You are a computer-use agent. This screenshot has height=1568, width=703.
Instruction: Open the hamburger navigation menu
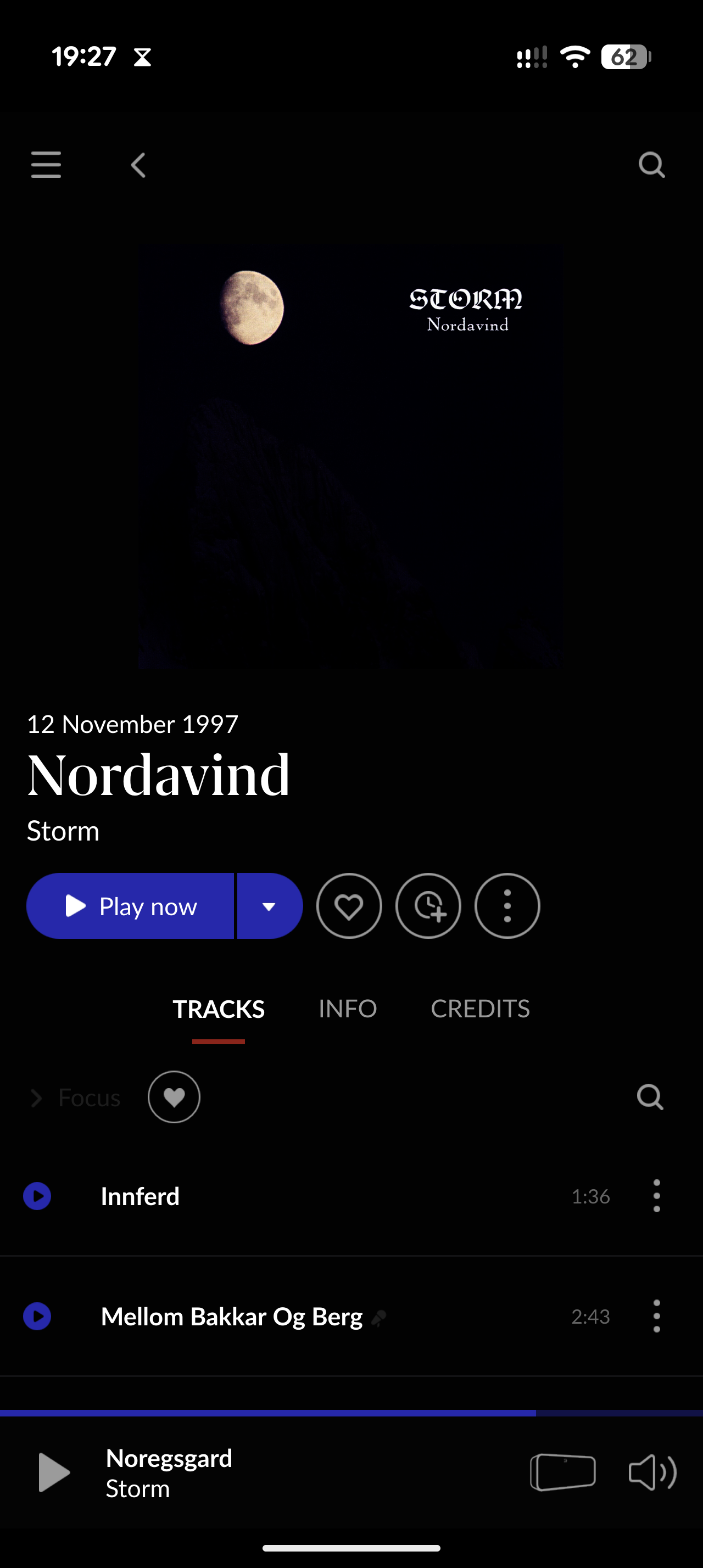pos(46,164)
